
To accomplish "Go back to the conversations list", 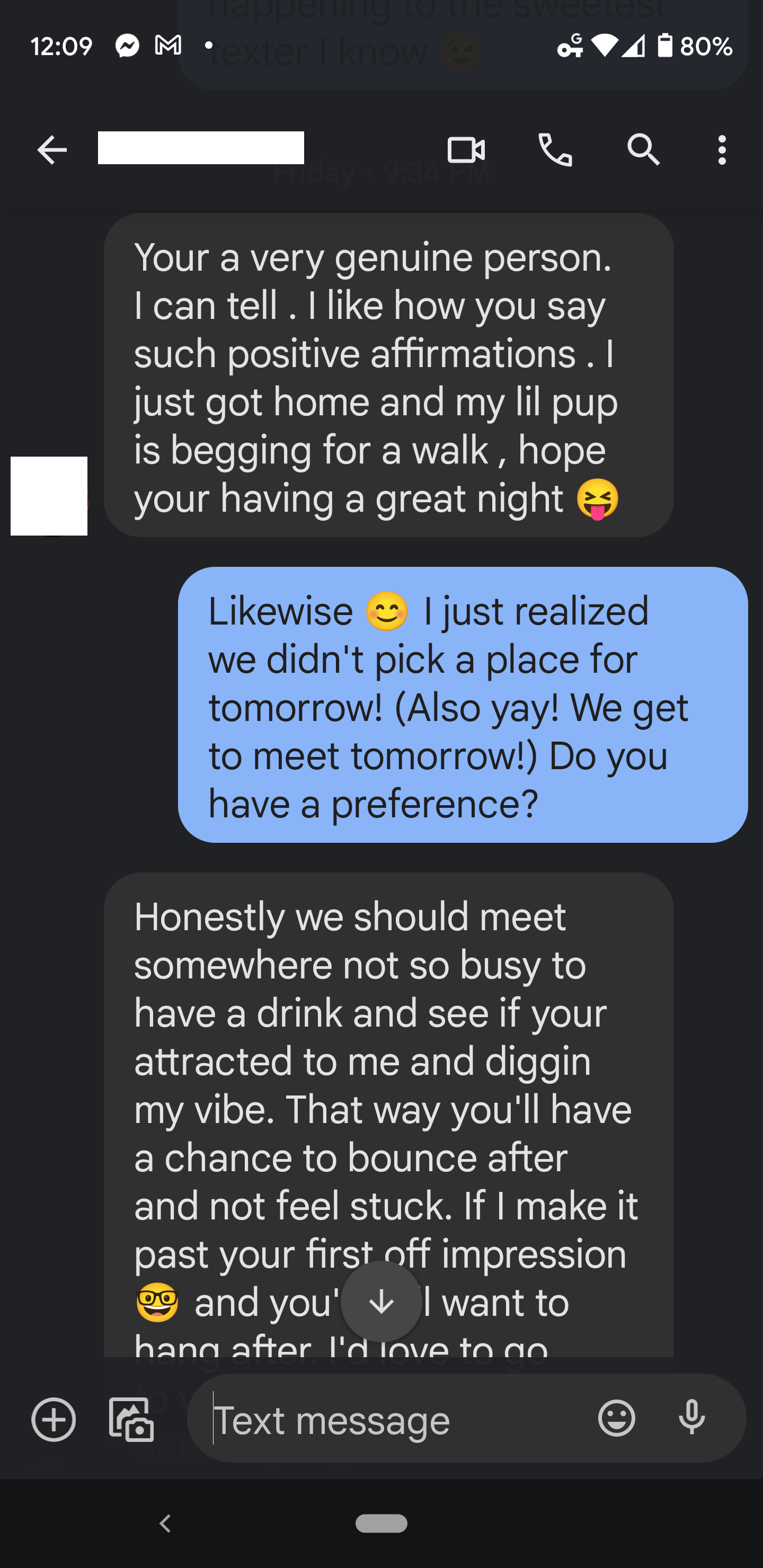I will click(x=52, y=150).
